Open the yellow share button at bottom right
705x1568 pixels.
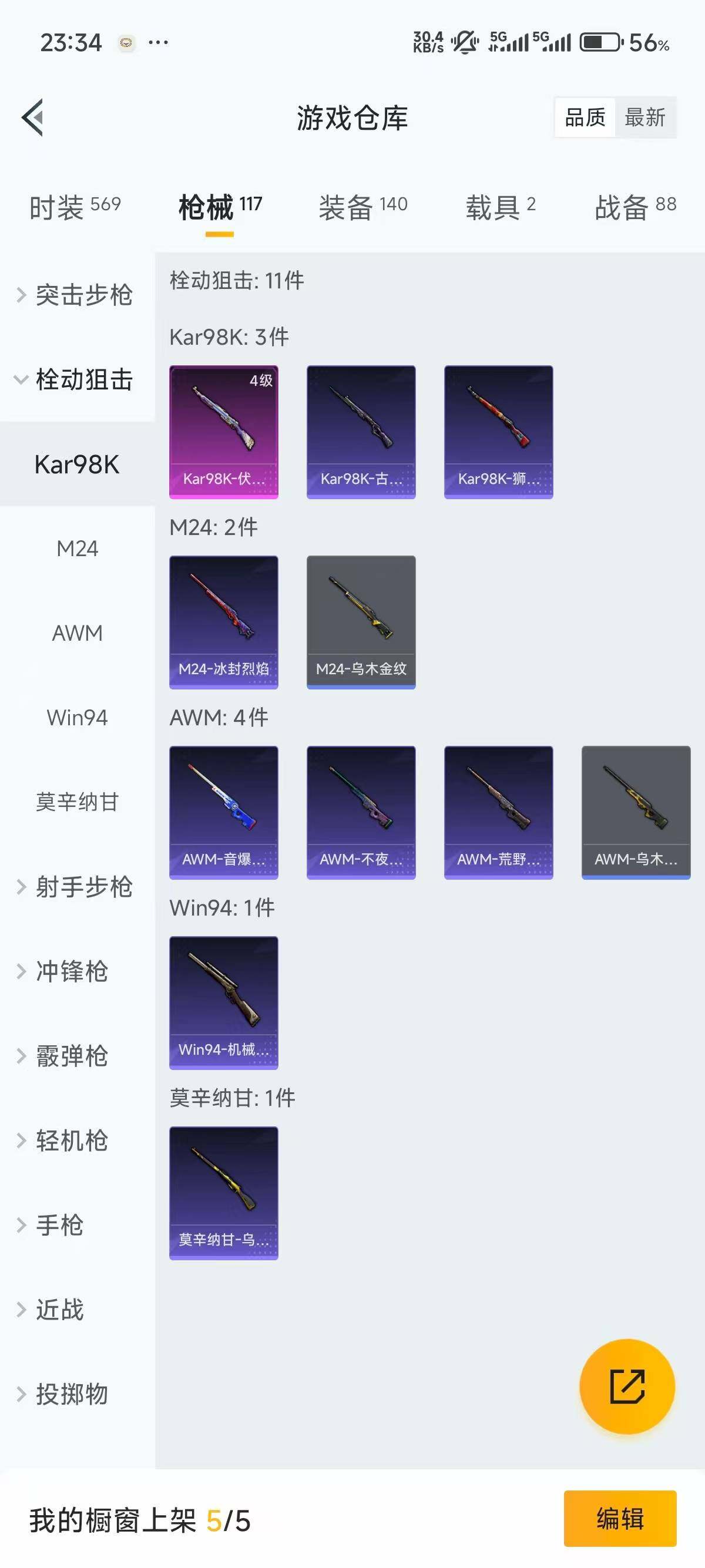tap(627, 1385)
